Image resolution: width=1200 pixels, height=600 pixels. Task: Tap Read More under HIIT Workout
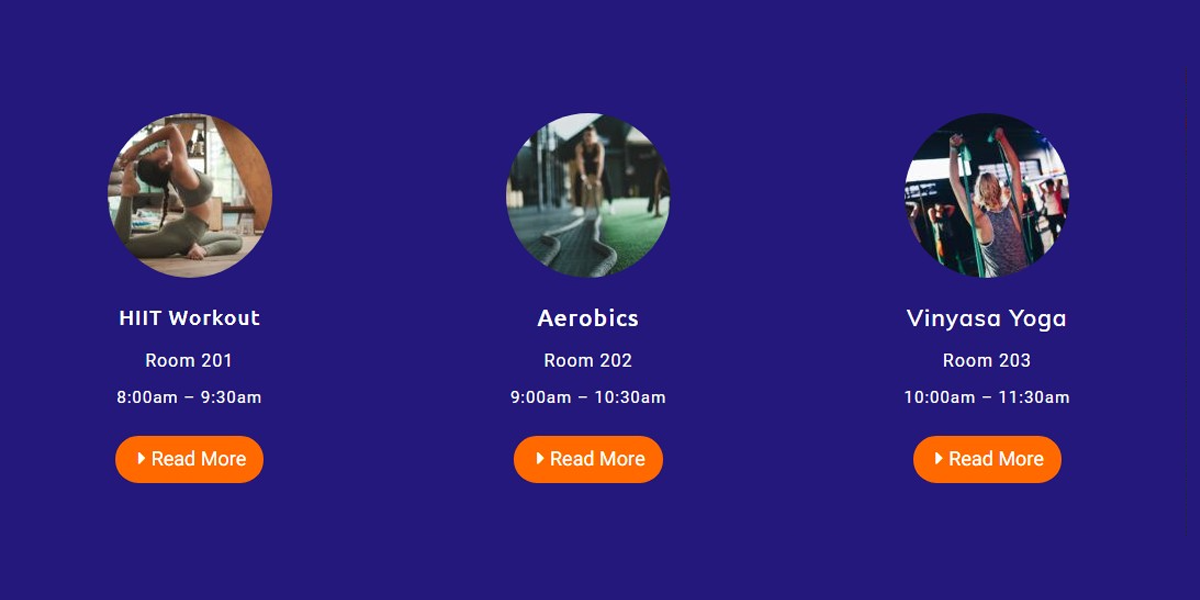coord(189,459)
